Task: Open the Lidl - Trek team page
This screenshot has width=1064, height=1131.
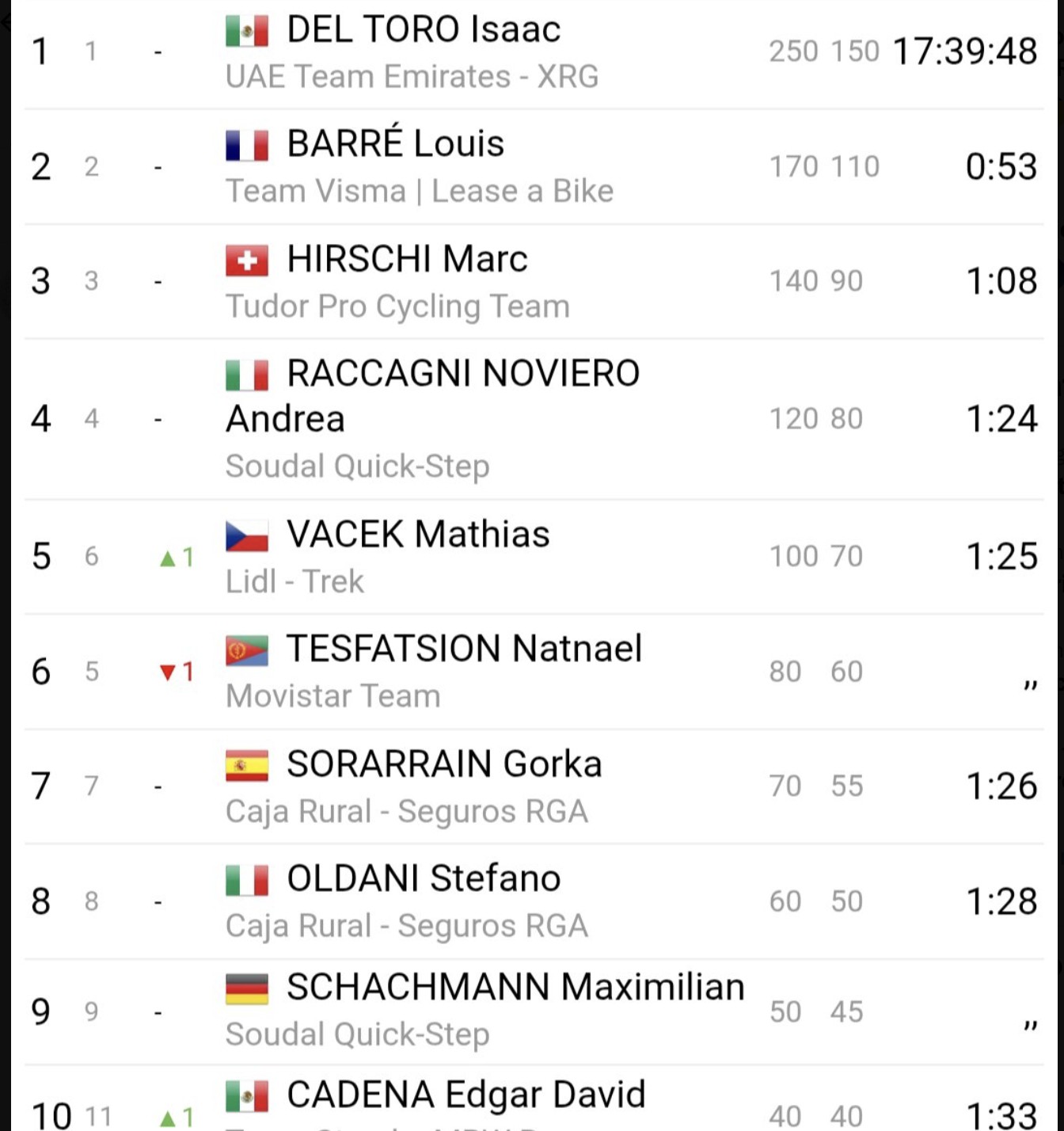Action: 294,581
